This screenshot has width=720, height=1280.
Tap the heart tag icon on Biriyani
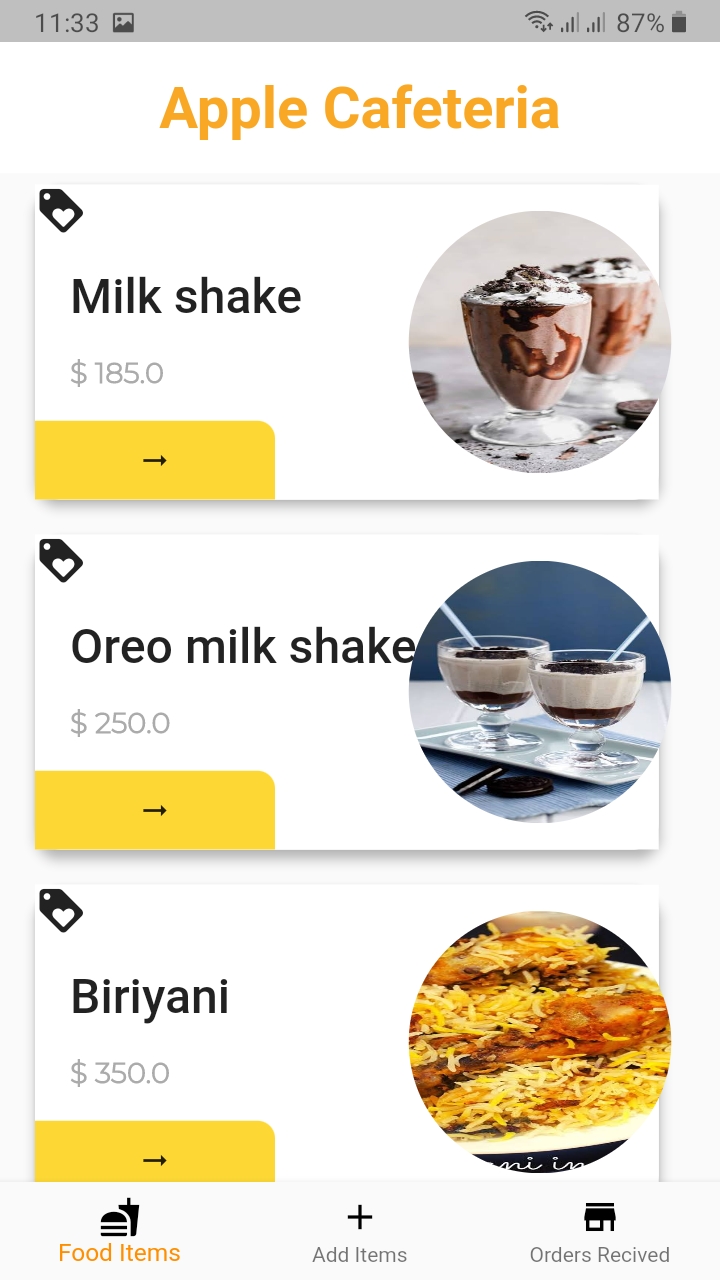60,910
